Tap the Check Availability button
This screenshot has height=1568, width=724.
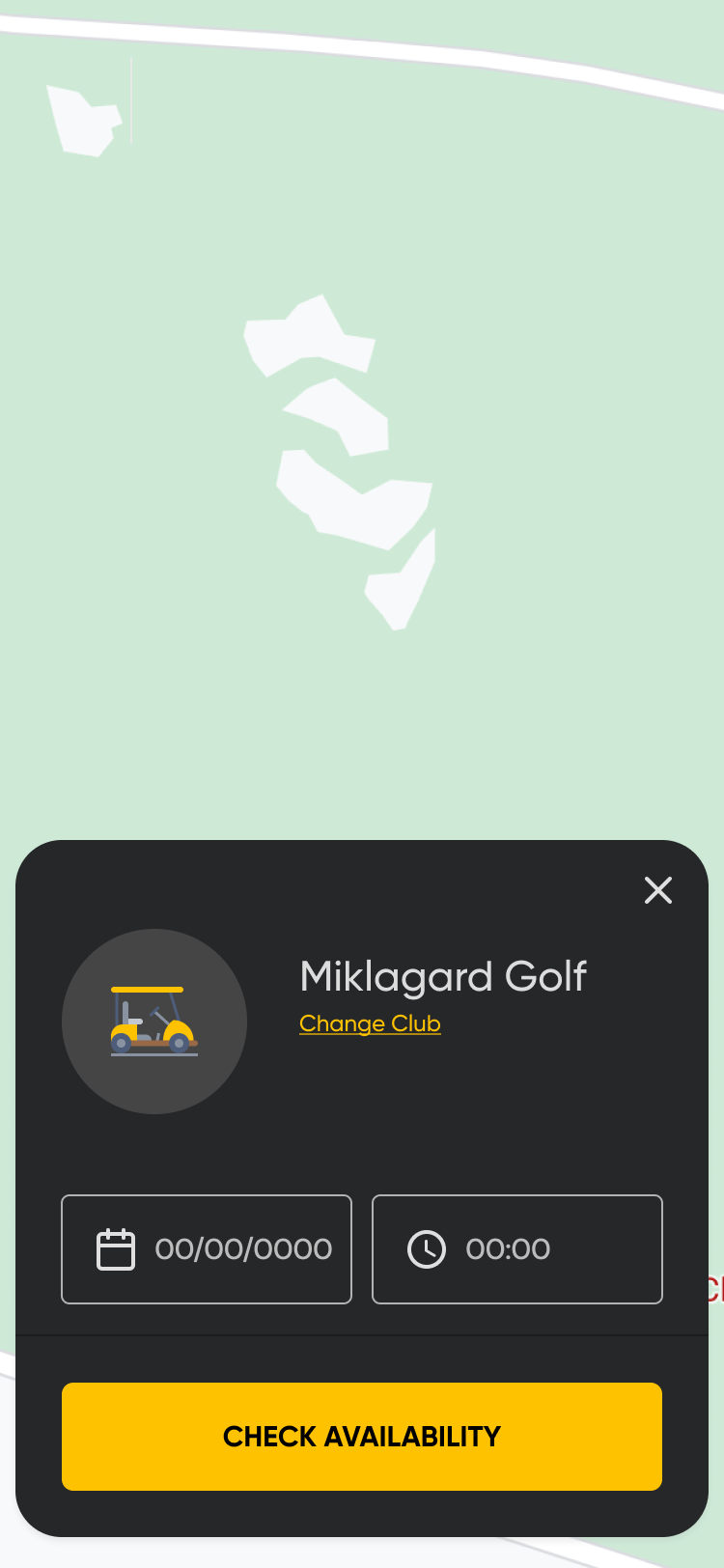click(x=362, y=1437)
